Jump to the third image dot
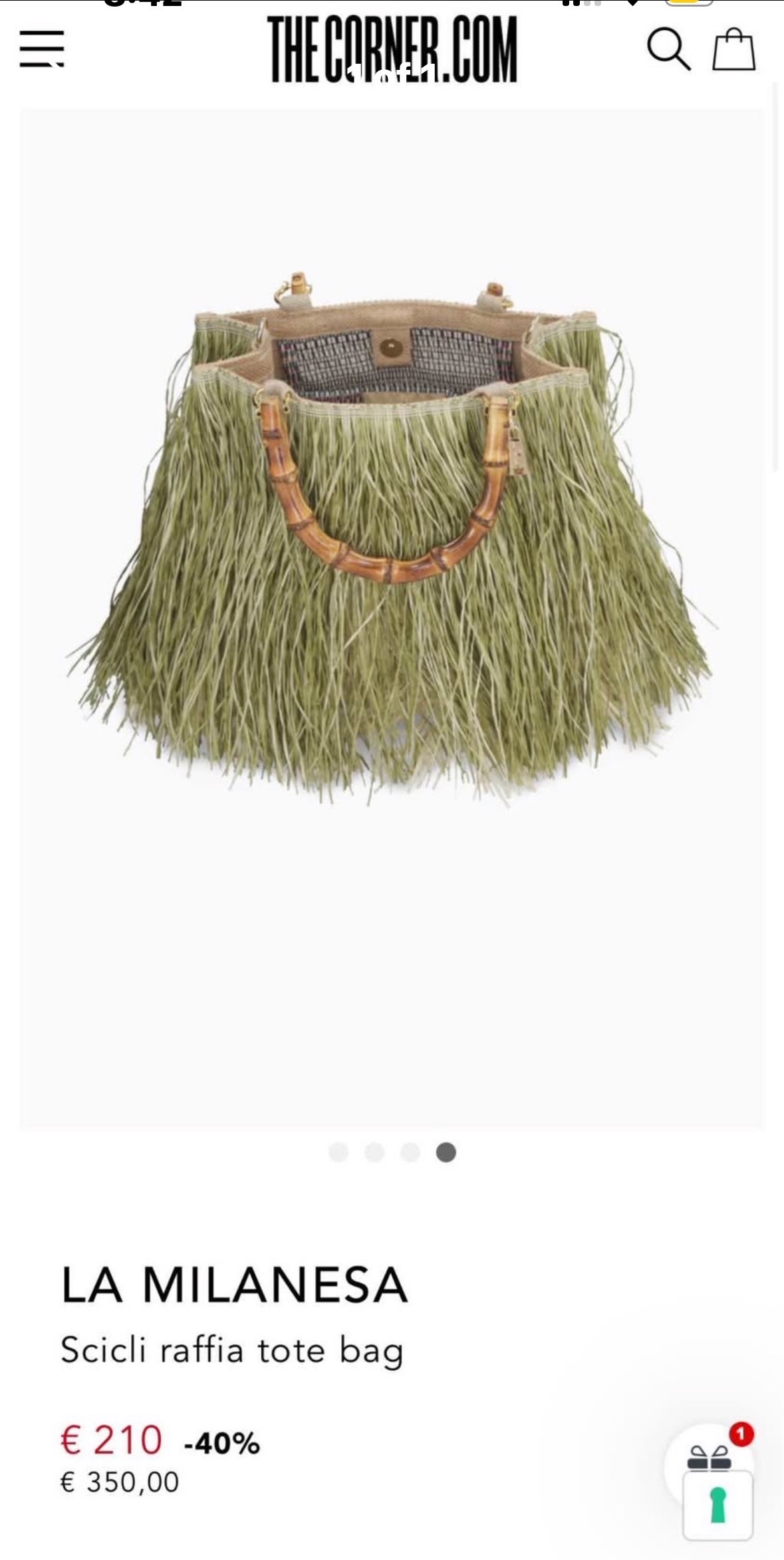The width and height of the screenshot is (784, 1560). pyautogui.click(x=410, y=1152)
